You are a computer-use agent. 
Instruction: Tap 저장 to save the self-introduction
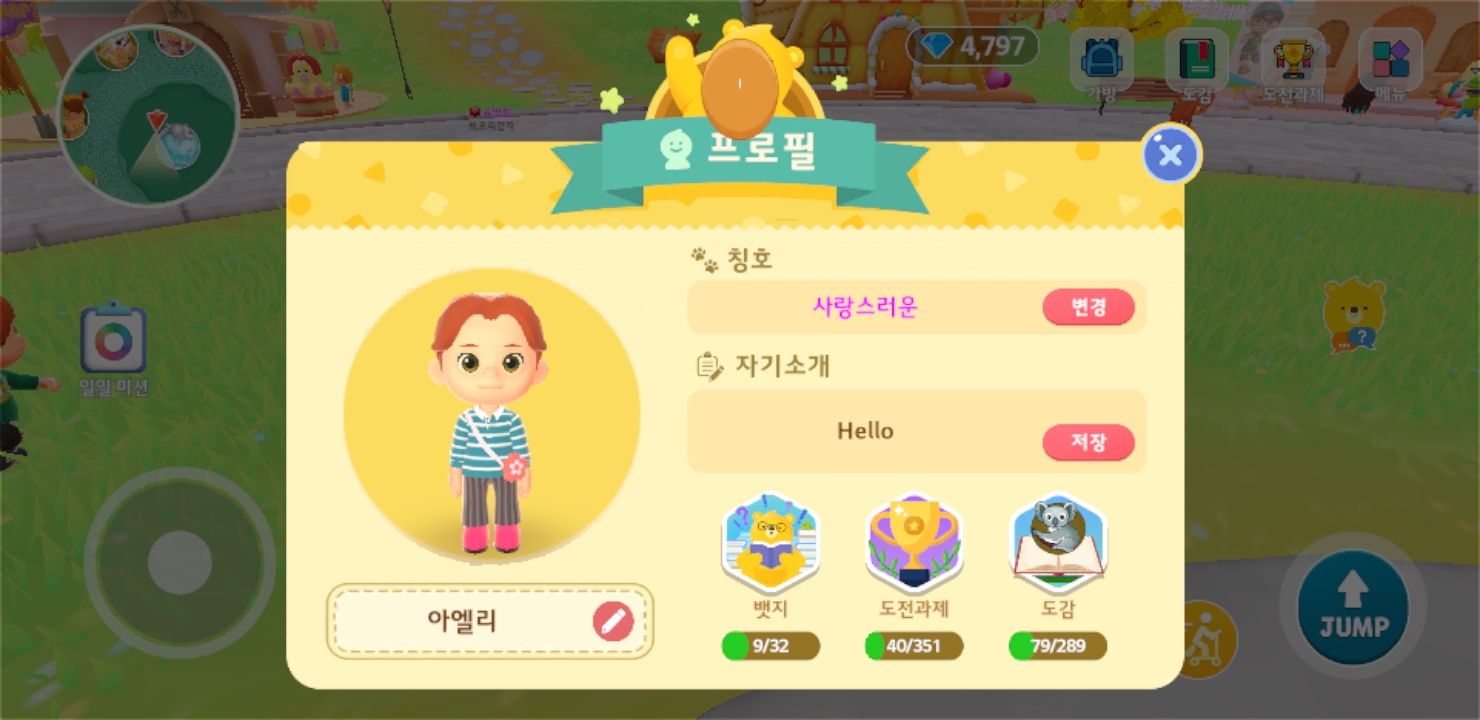(x=1088, y=442)
